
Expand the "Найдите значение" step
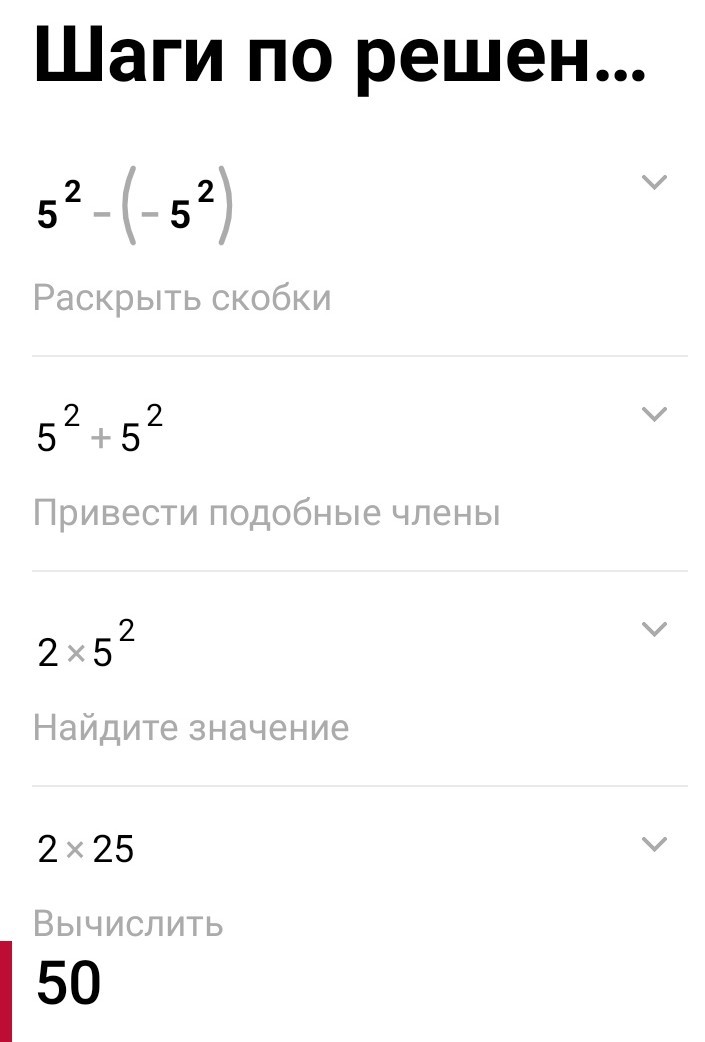click(653, 629)
